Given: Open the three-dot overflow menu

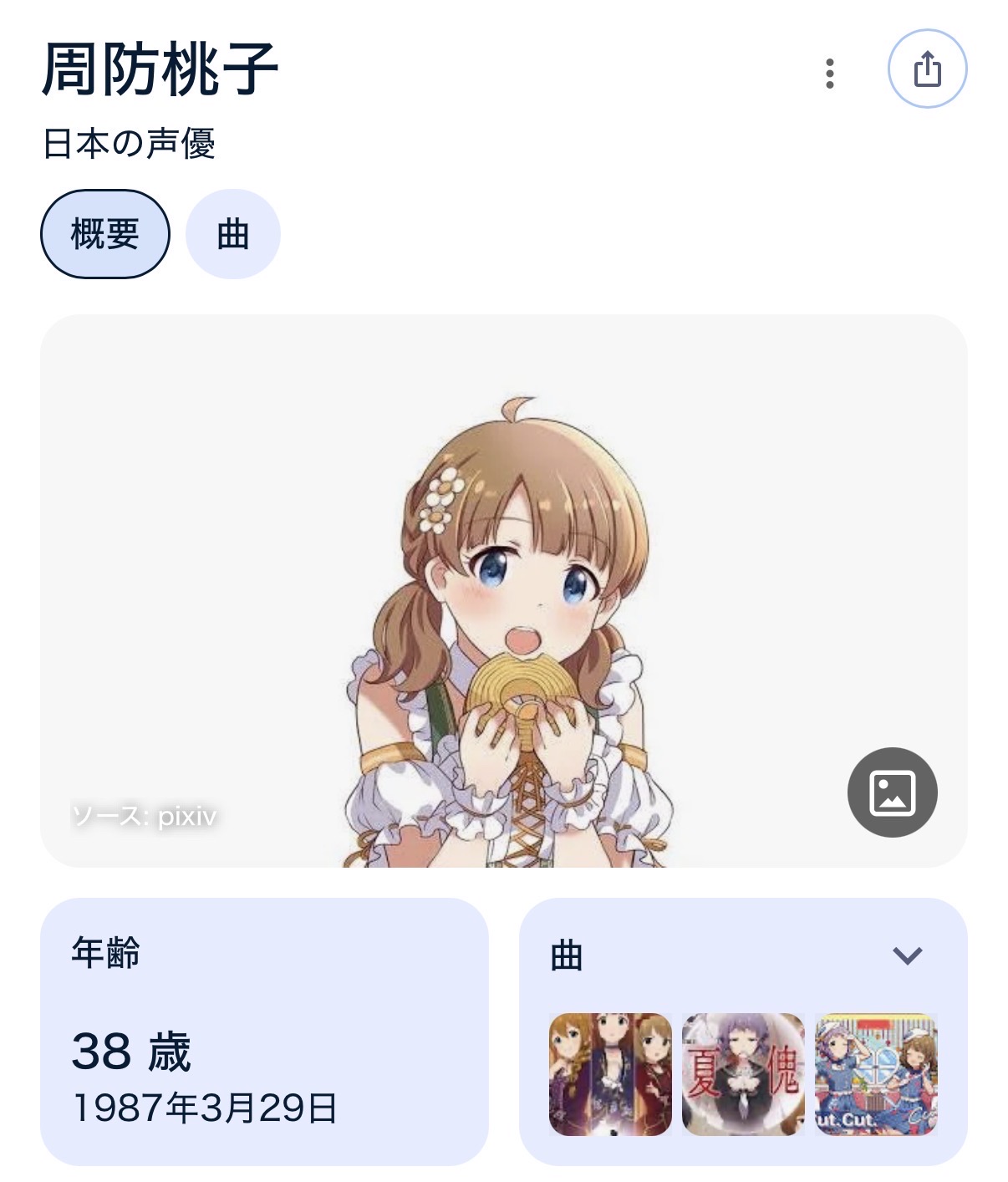Looking at the screenshot, I should [829, 74].
